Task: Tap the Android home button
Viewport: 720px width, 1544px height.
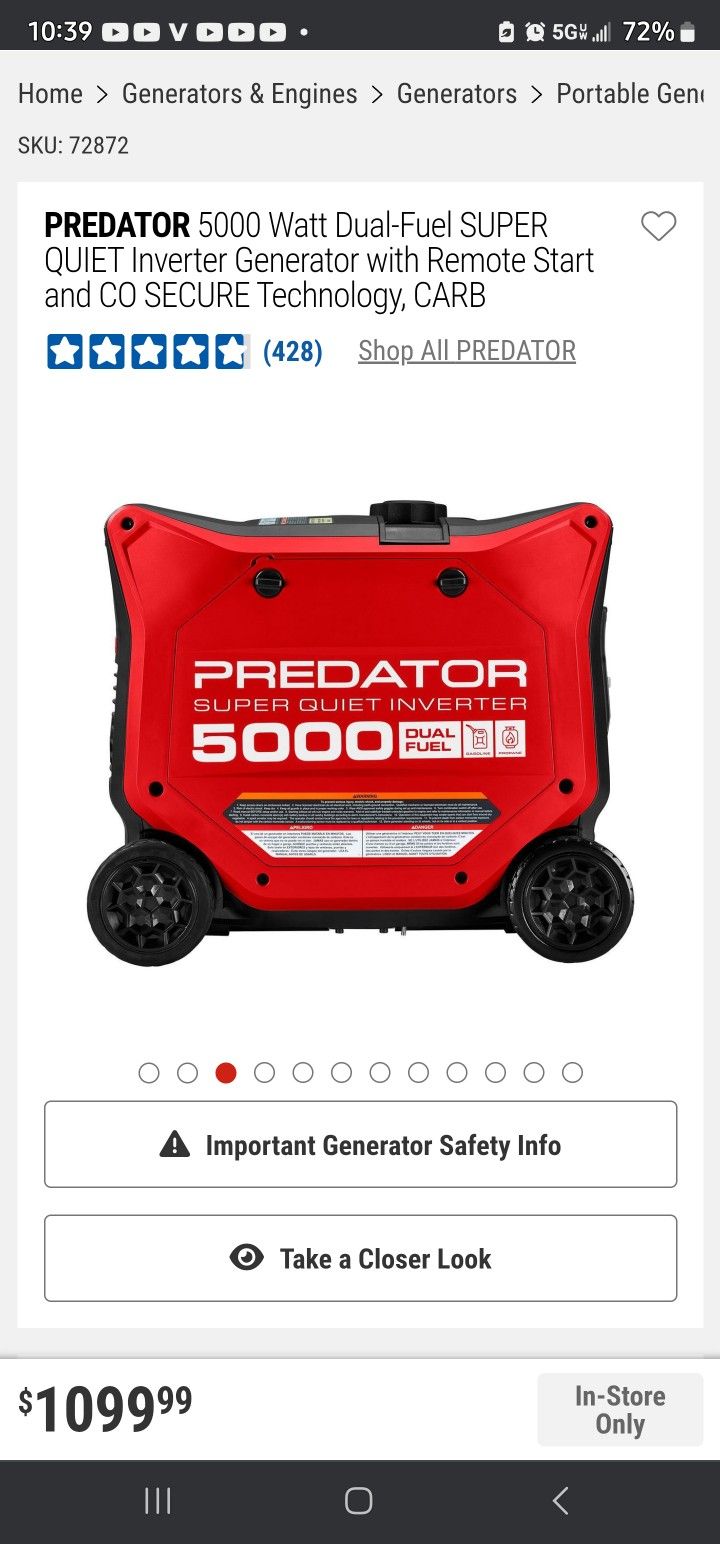Action: coord(358,1500)
